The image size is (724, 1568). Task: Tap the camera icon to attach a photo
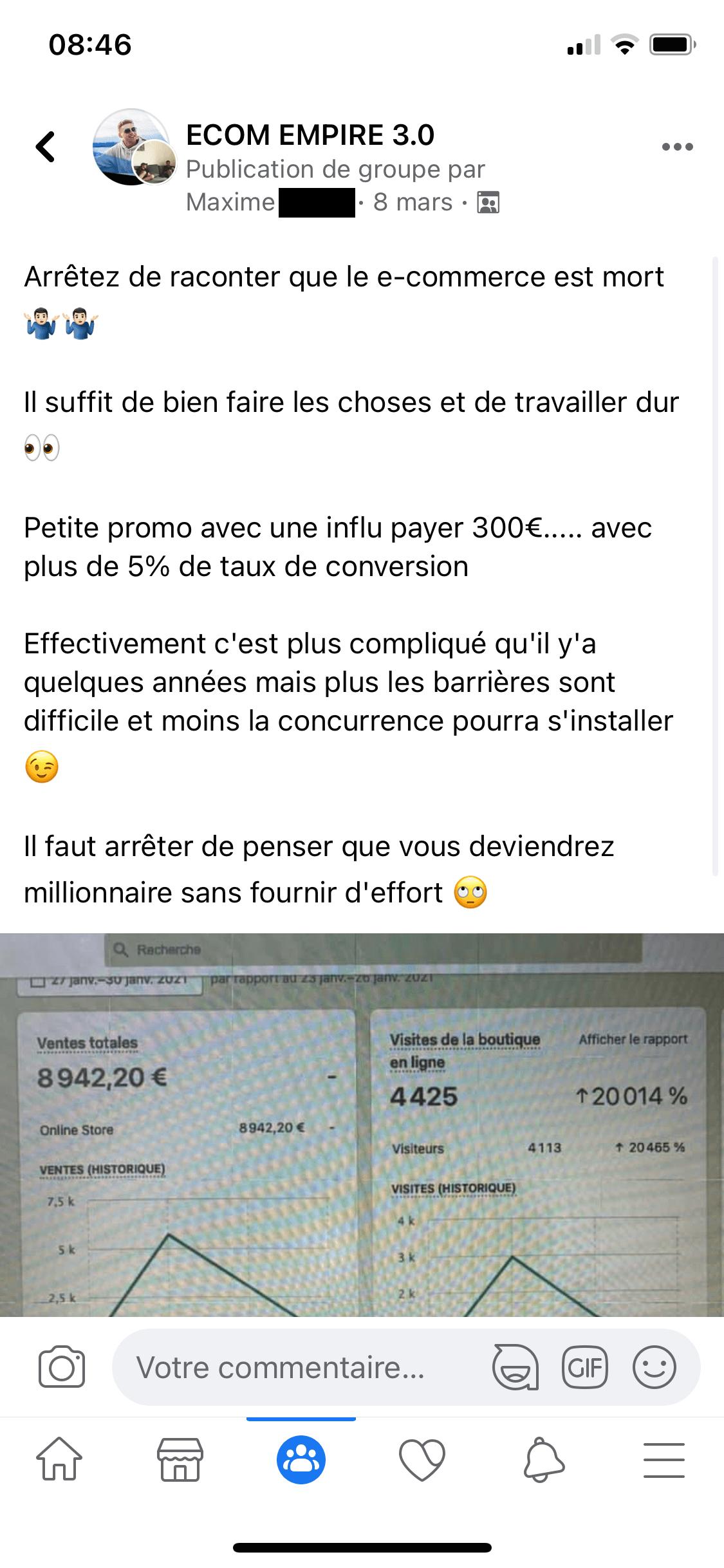click(62, 1367)
